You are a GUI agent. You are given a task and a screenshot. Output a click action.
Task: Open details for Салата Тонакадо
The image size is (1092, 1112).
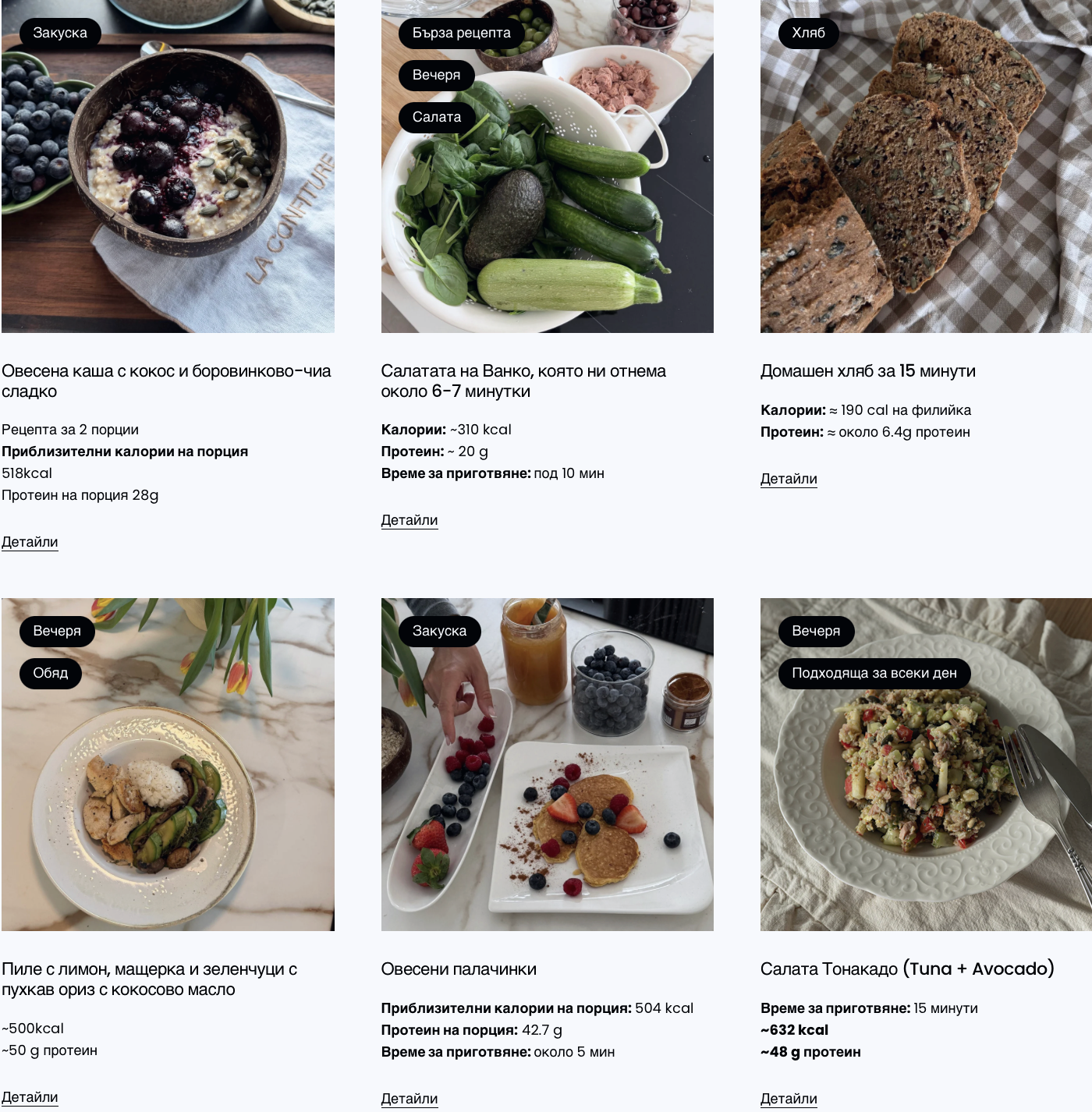[789, 1099]
